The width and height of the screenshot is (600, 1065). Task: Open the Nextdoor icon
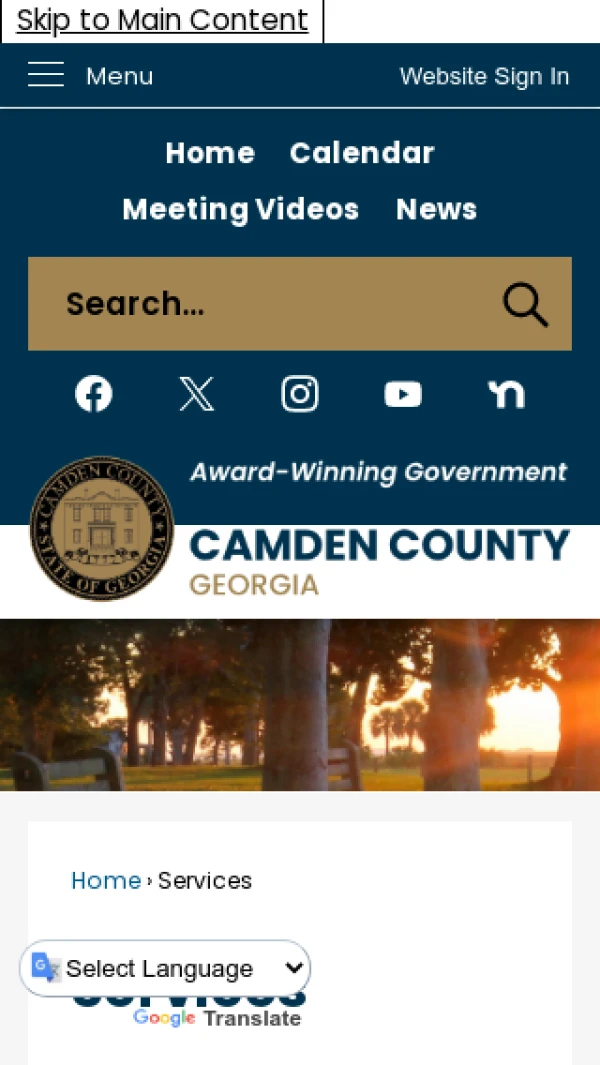pyautogui.click(x=506, y=394)
